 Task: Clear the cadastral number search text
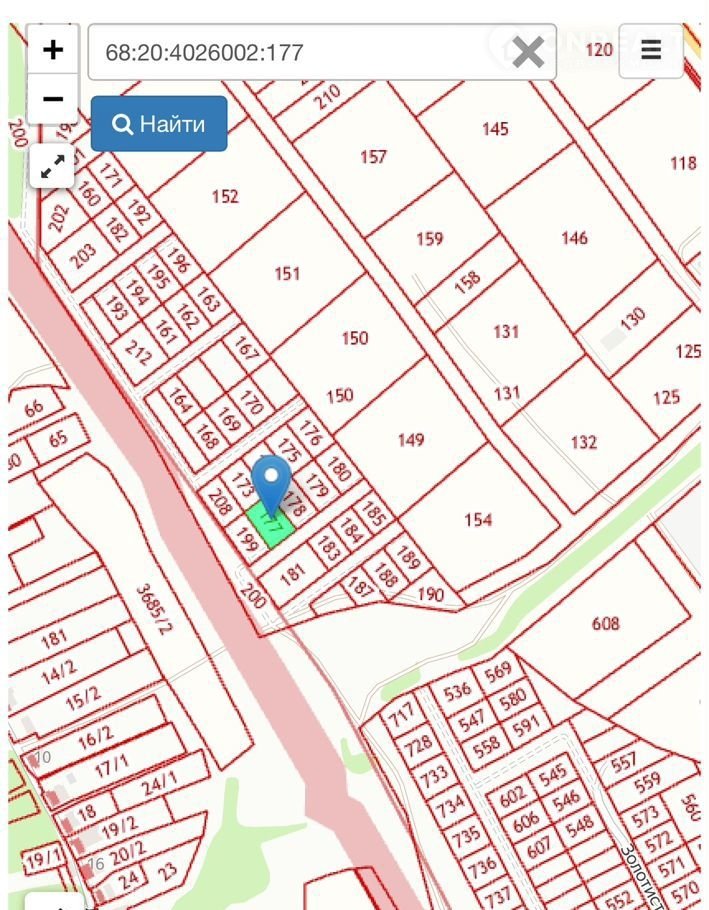pos(528,52)
